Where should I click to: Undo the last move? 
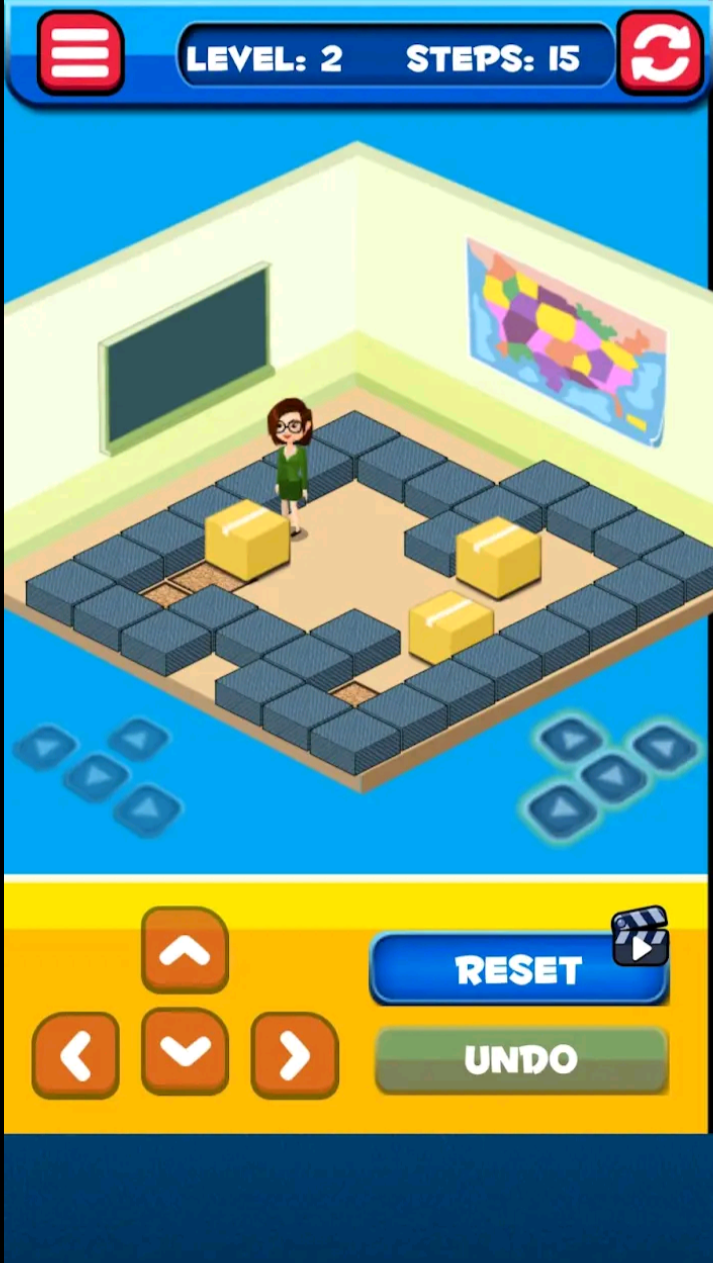click(x=520, y=1060)
